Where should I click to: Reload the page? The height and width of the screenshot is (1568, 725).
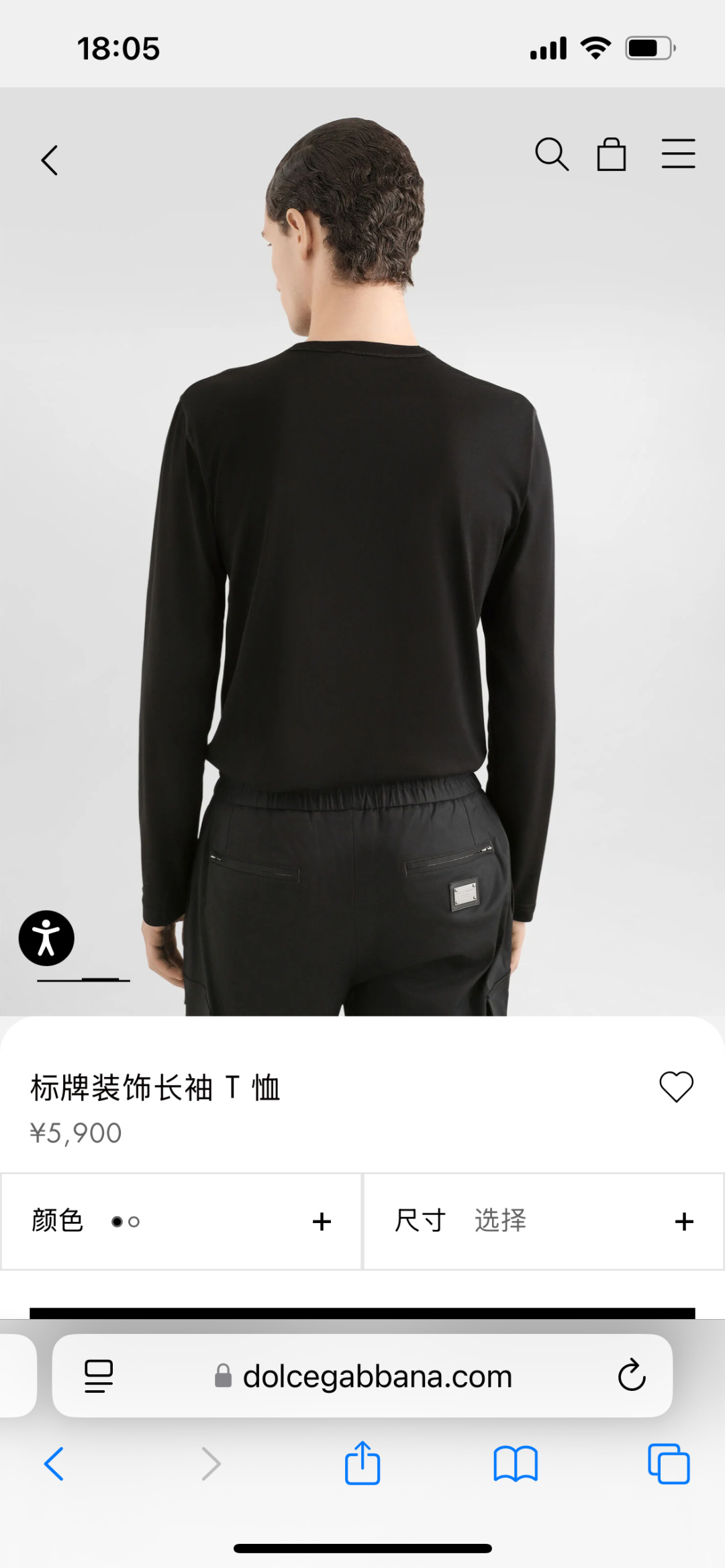click(x=631, y=1376)
